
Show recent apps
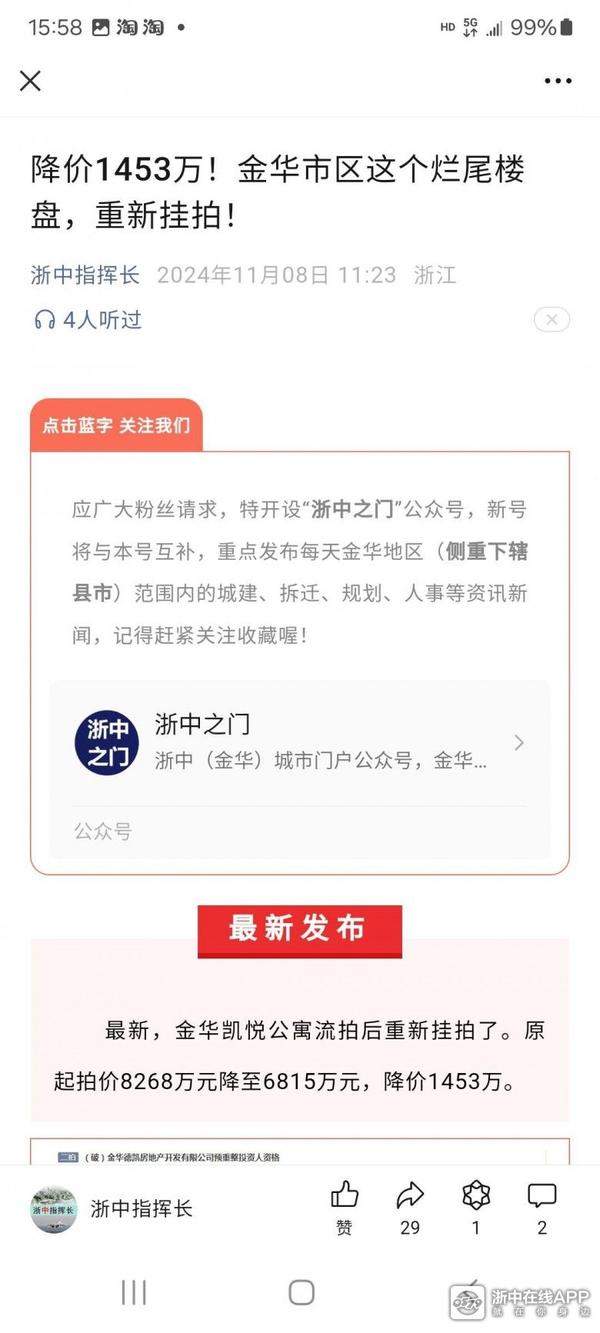pyautogui.click(x=133, y=1292)
